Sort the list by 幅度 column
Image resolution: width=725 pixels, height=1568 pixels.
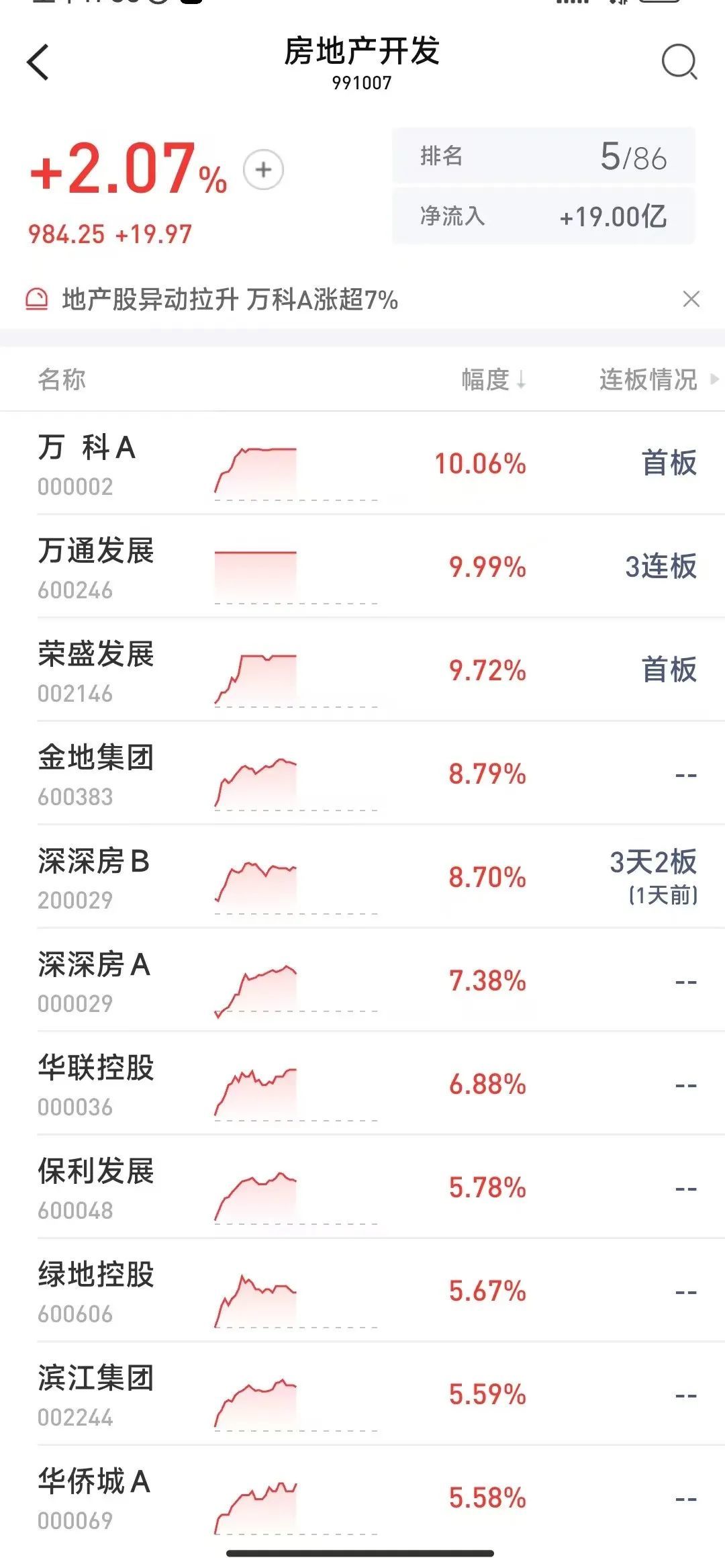493,379
